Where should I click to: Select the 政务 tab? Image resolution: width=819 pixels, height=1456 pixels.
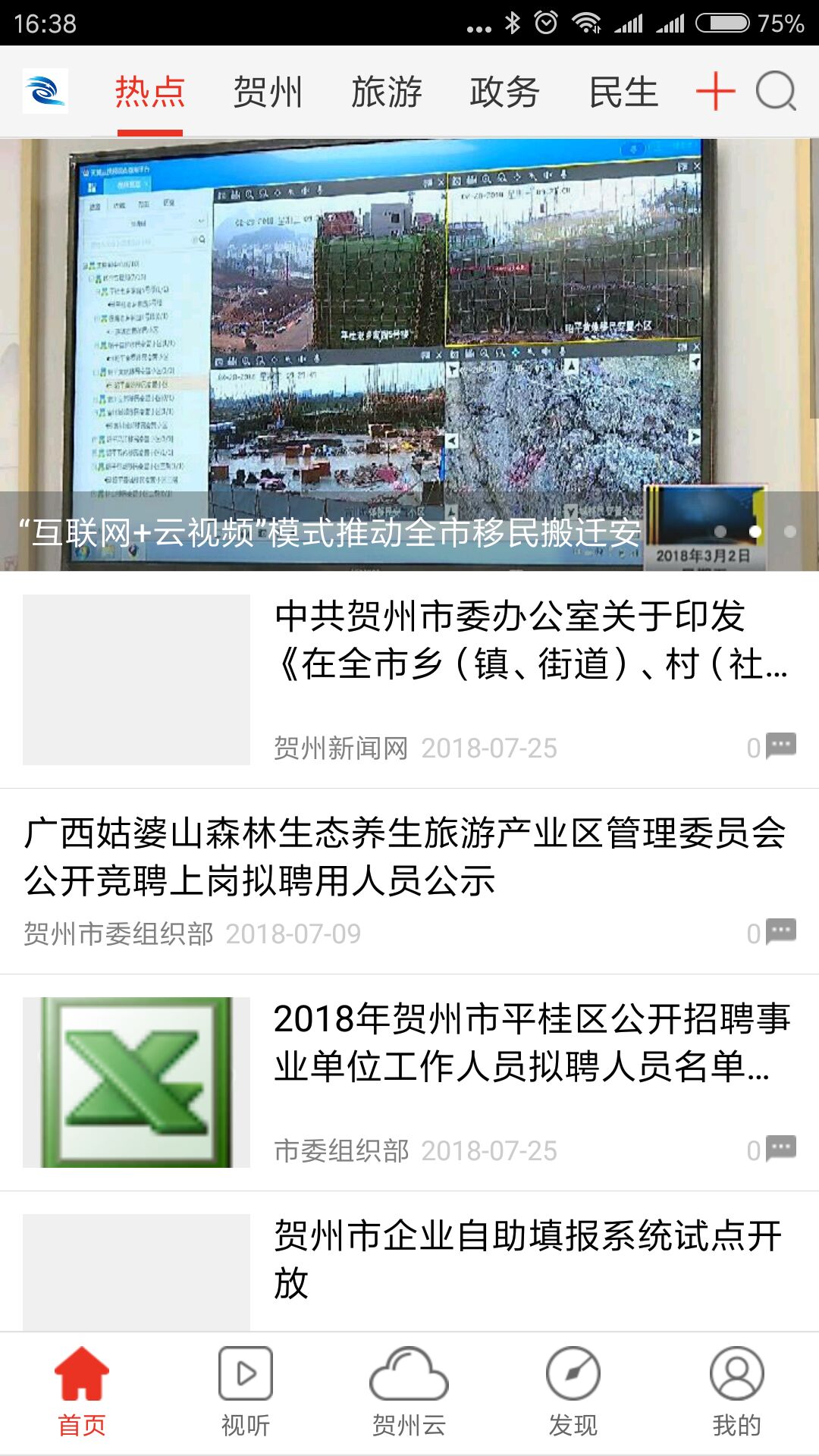(504, 93)
